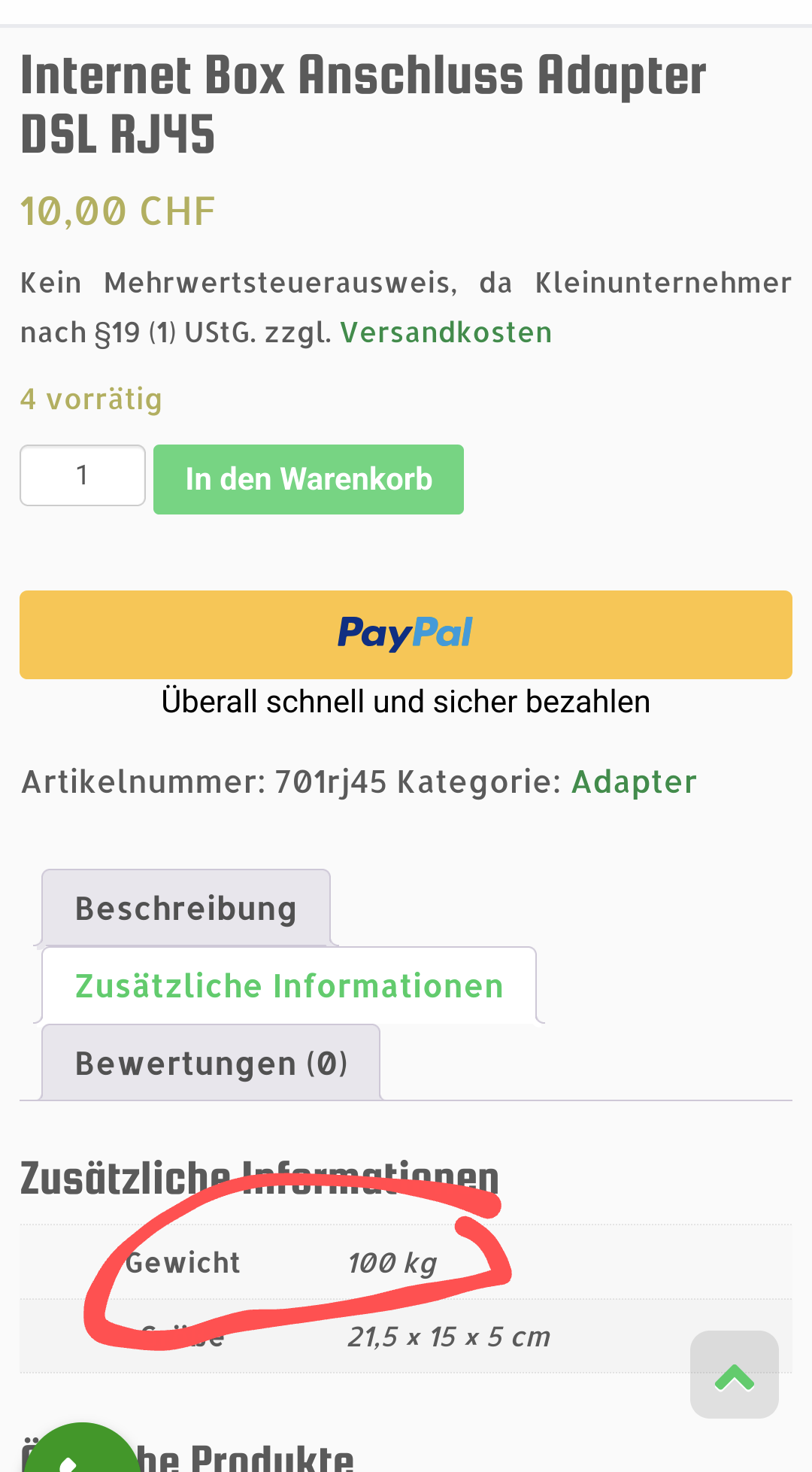
Task: Pay with the yellow PayPal button
Action: click(x=406, y=634)
